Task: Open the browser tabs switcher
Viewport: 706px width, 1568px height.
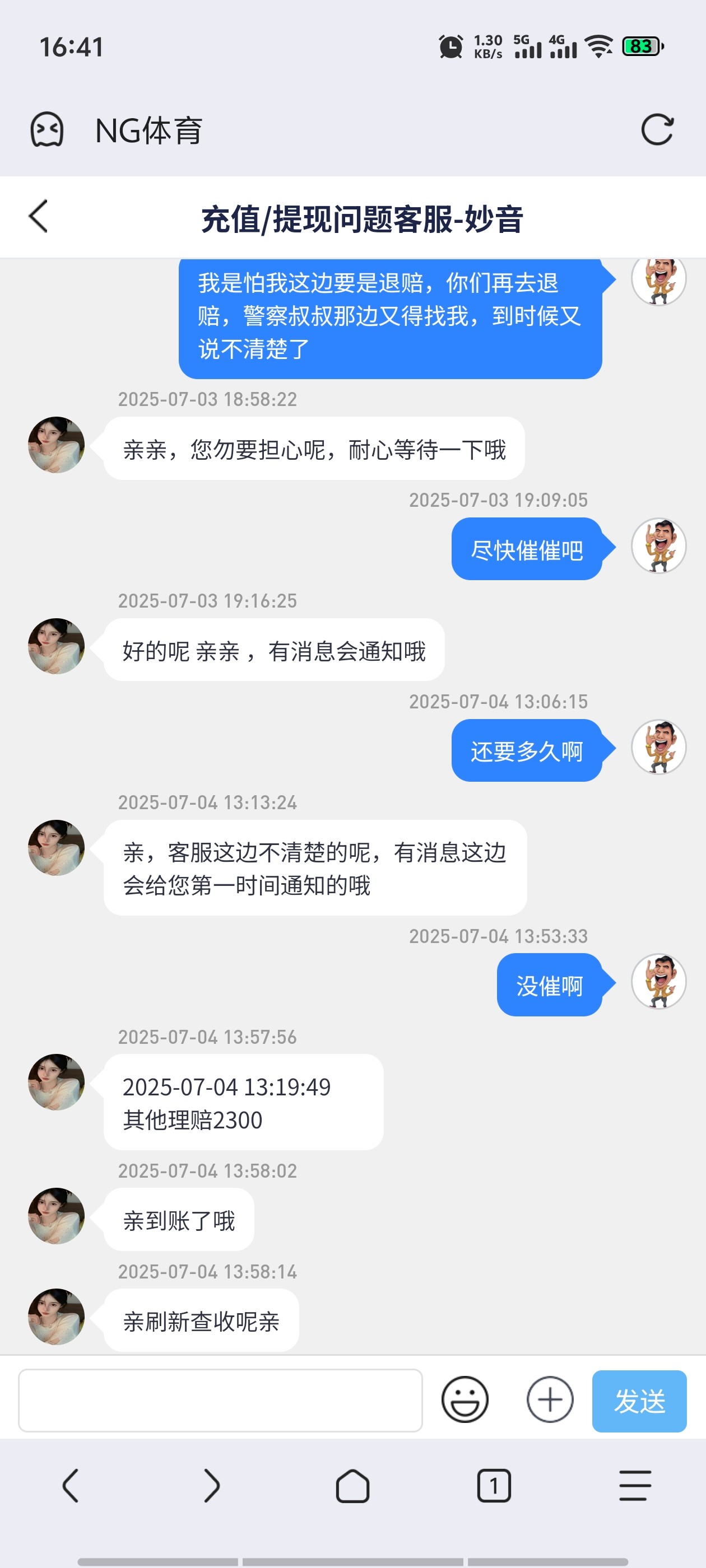Action: [x=494, y=1485]
